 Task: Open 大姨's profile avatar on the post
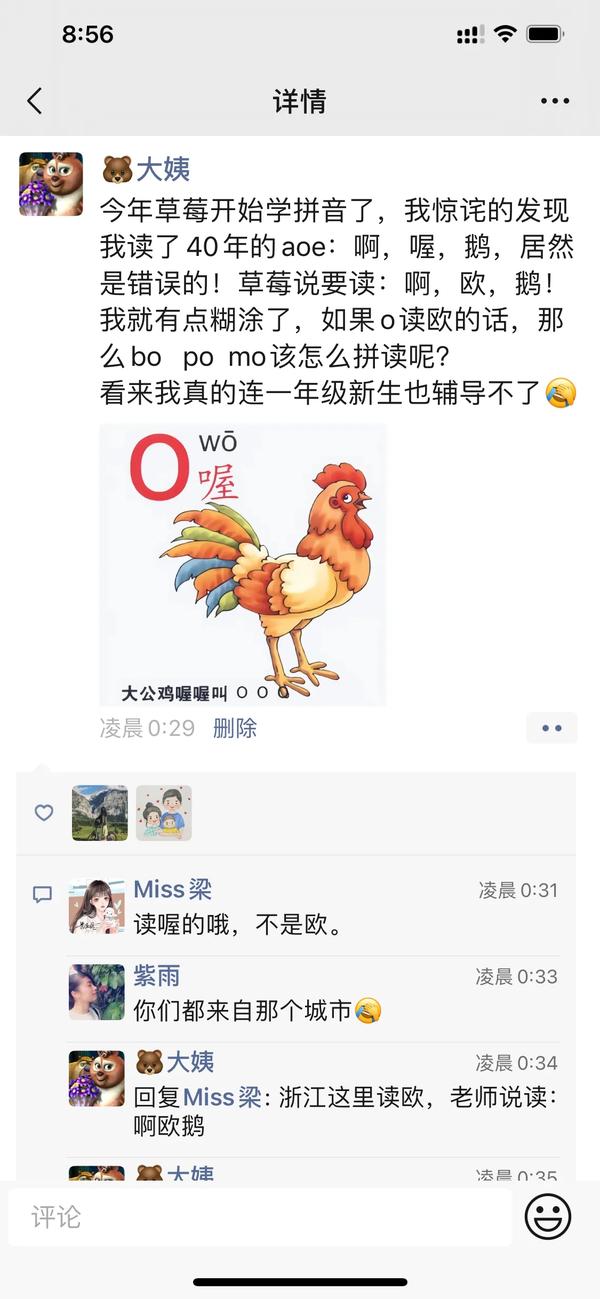(x=51, y=184)
